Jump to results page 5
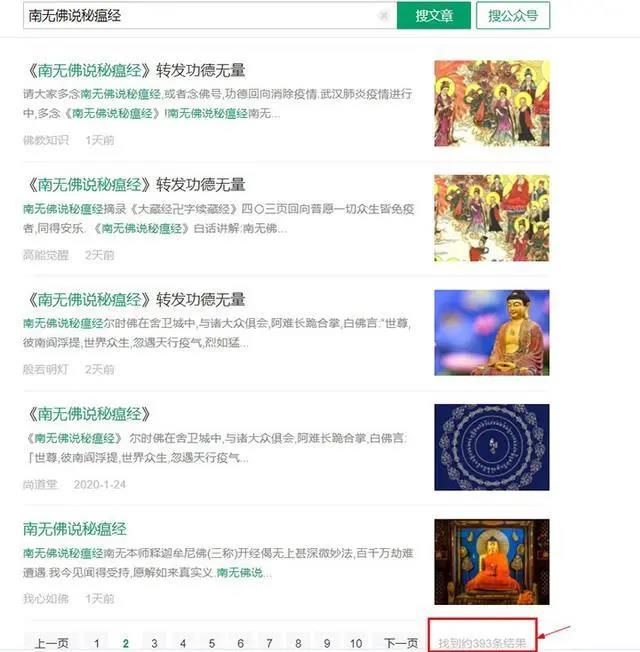The image size is (640, 652). [x=211, y=643]
